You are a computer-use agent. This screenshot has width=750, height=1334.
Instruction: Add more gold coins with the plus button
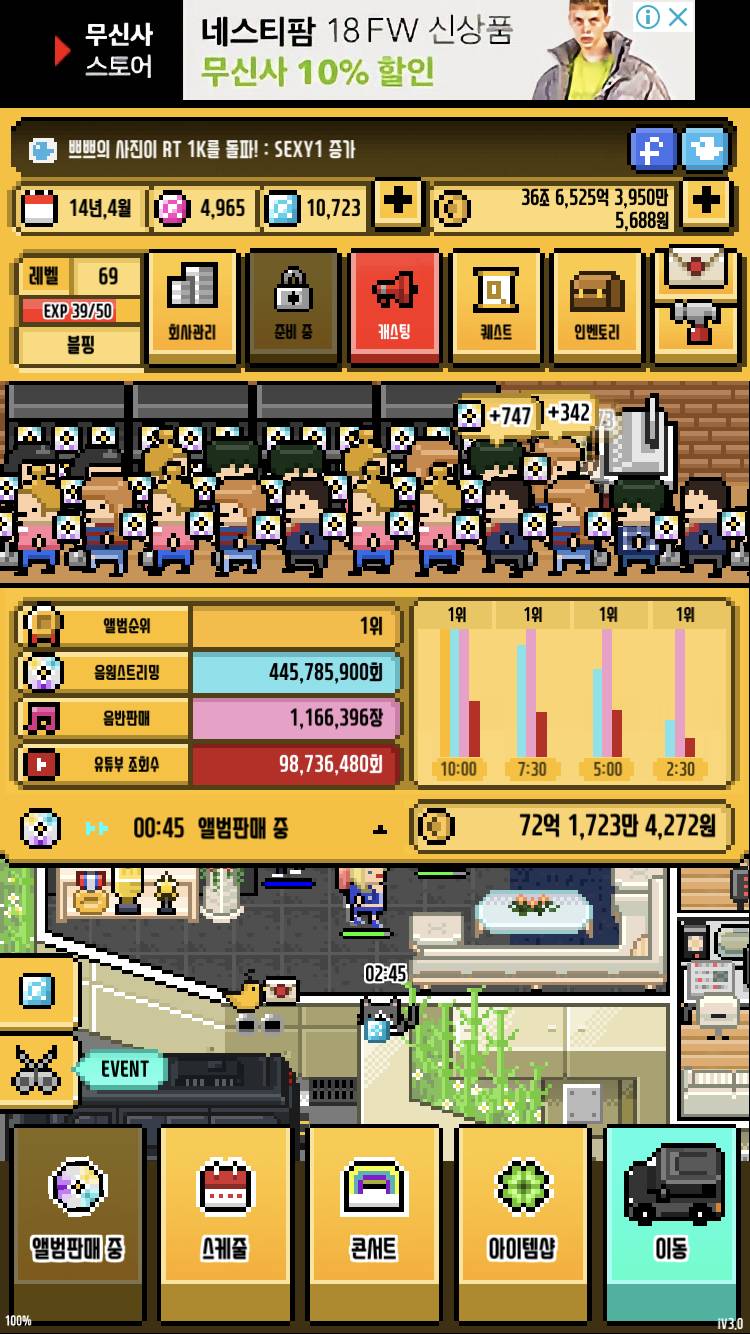[x=707, y=203]
